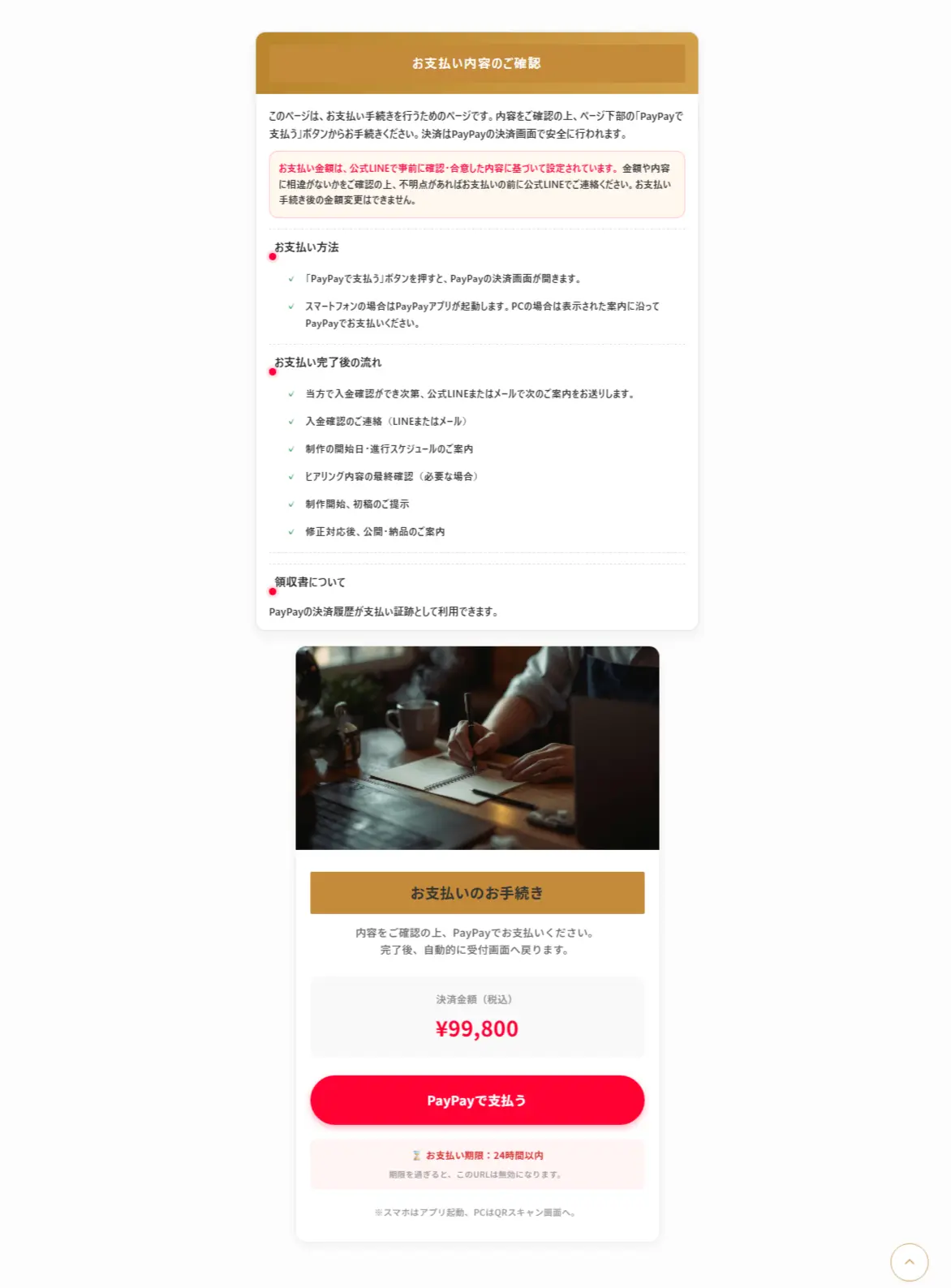Click the green check beside 制作開始、初稿のご提示

coord(291,504)
